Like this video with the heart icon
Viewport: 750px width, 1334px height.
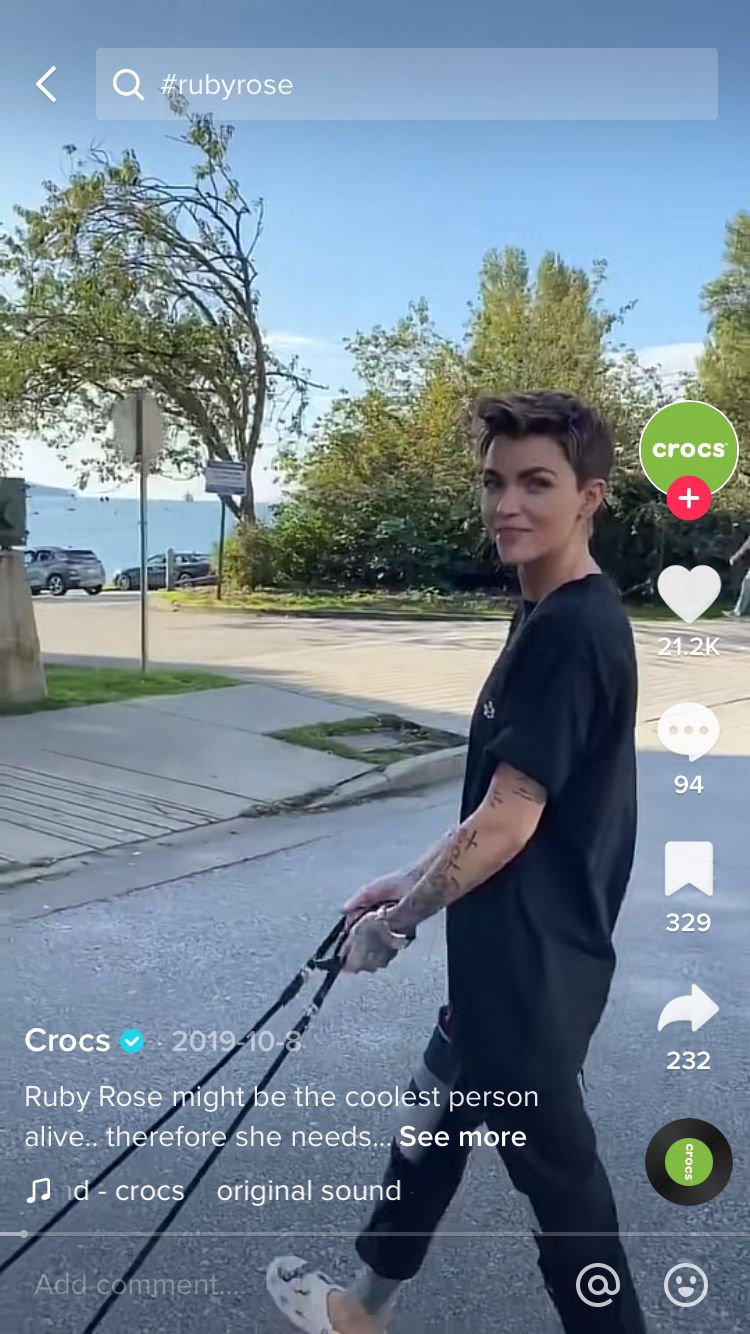pyautogui.click(x=689, y=594)
